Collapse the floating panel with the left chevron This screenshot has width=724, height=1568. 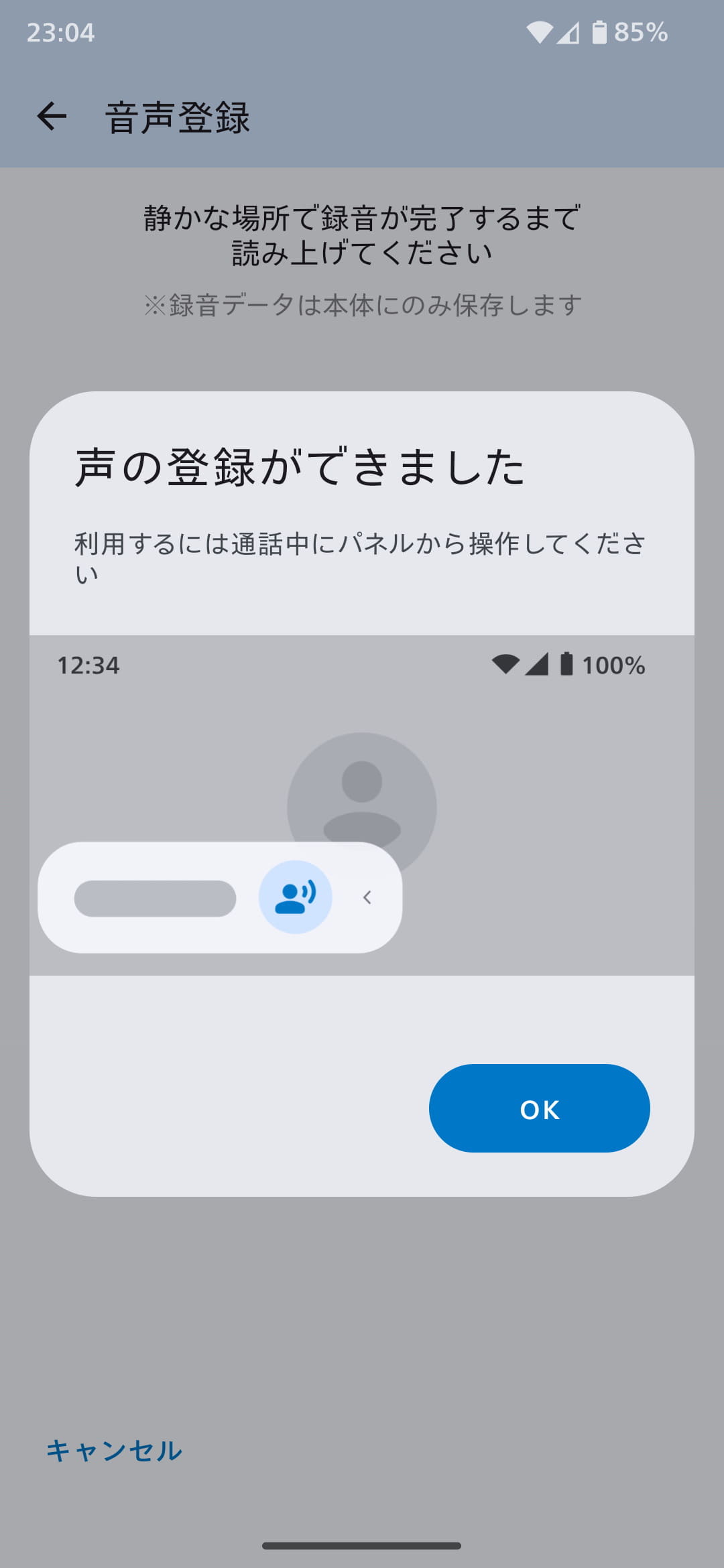367,898
